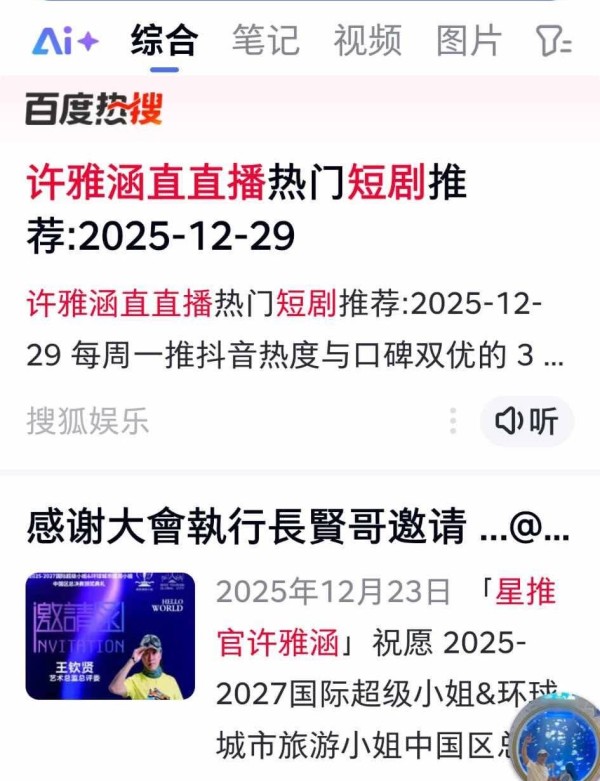Switch to the 视频 tab
600x781 pixels.
point(367,41)
